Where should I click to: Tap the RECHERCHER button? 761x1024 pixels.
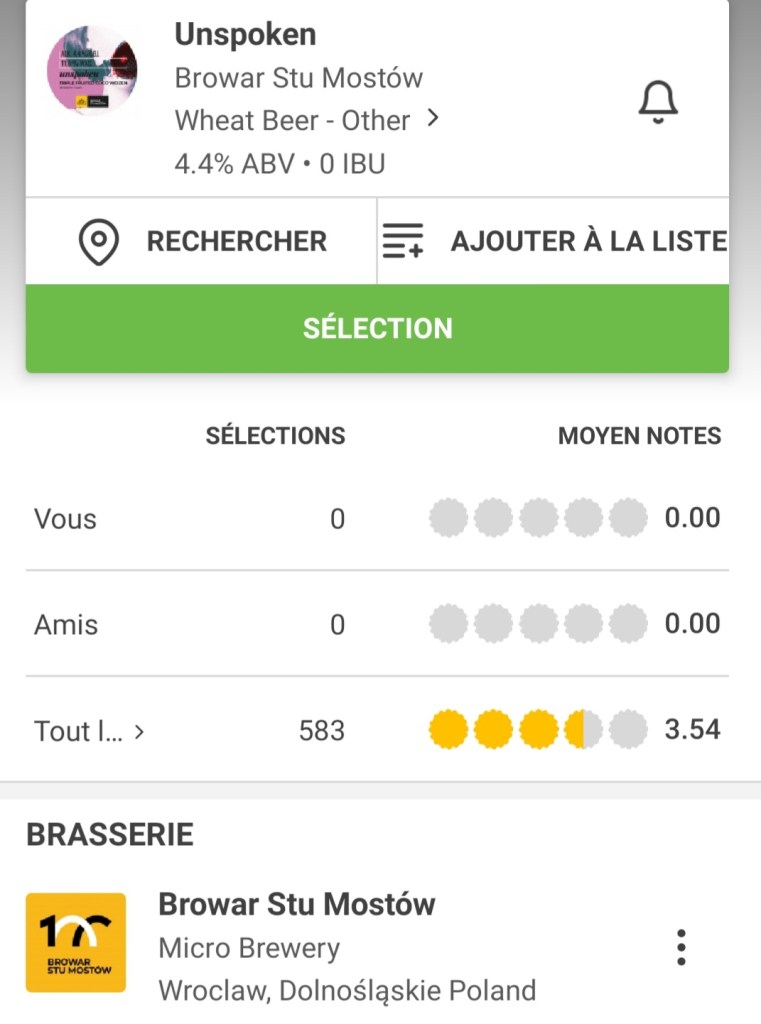pyautogui.click(x=202, y=241)
